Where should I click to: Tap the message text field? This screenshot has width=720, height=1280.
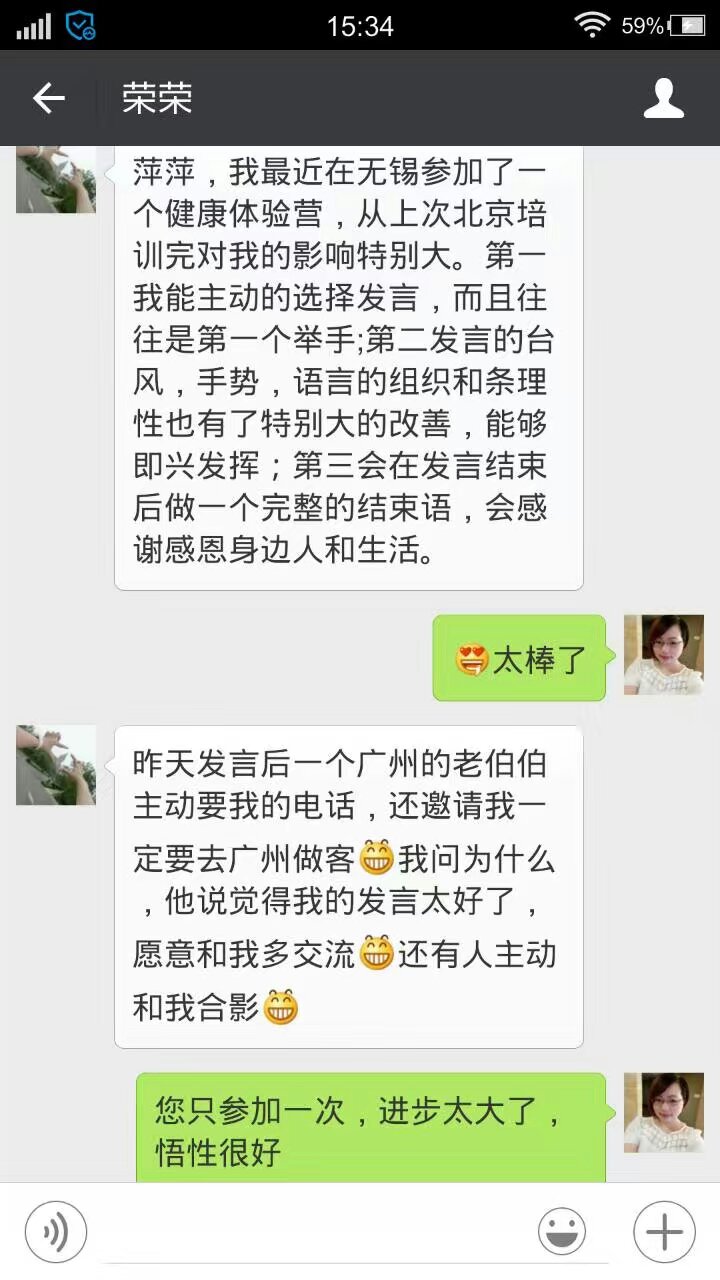click(x=310, y=1231)
